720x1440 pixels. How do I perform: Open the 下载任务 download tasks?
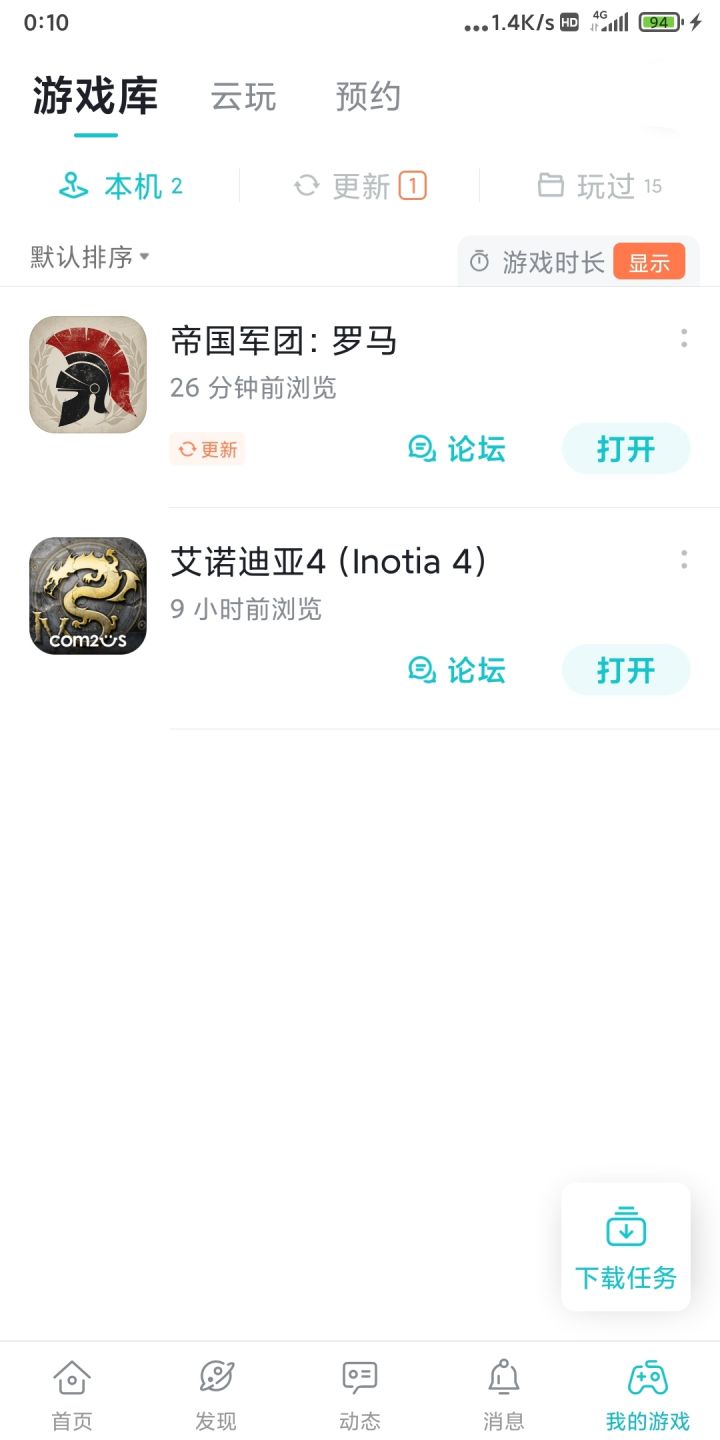[x=626, y=1246]
